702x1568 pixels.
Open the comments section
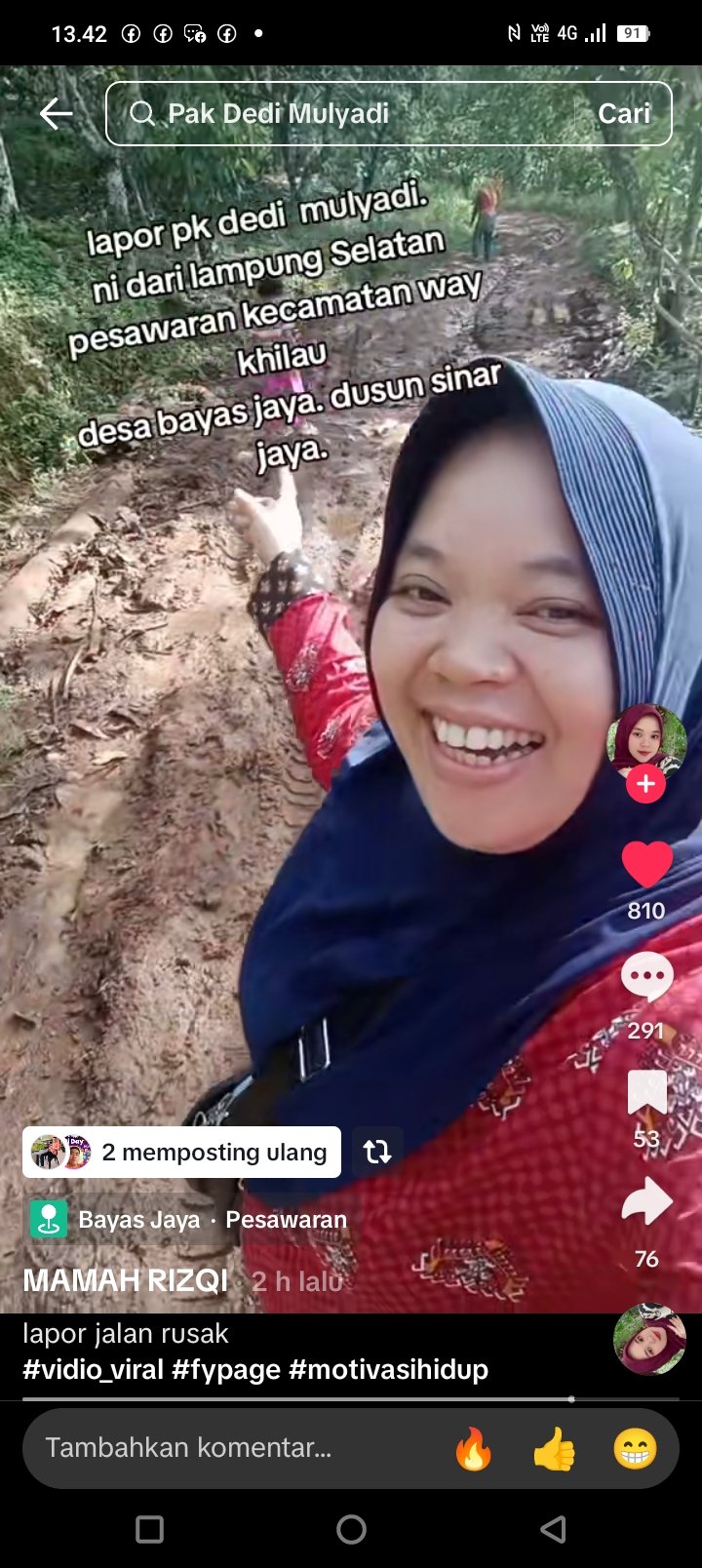click(x=646, y=978)
